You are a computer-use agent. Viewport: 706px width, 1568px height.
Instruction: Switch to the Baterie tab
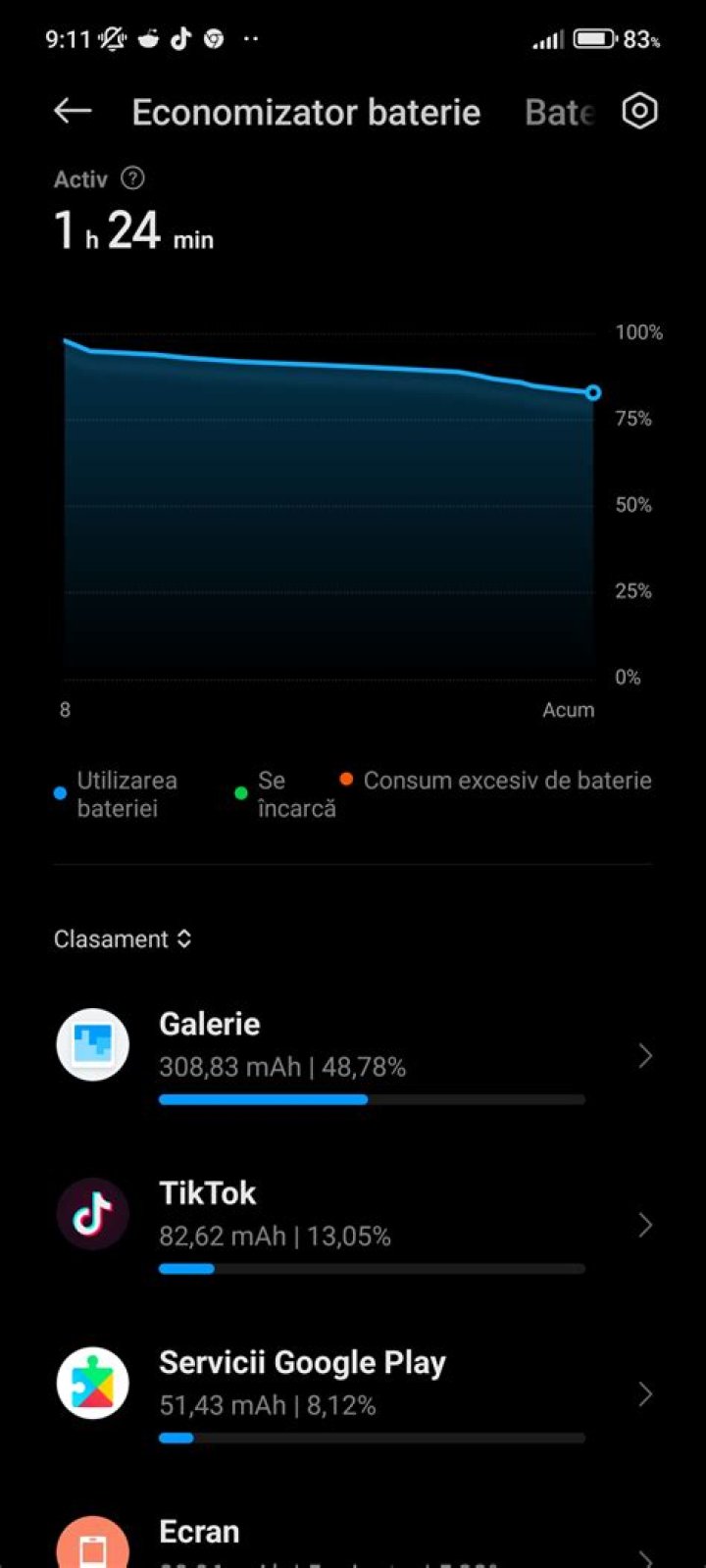pos(560,112)
